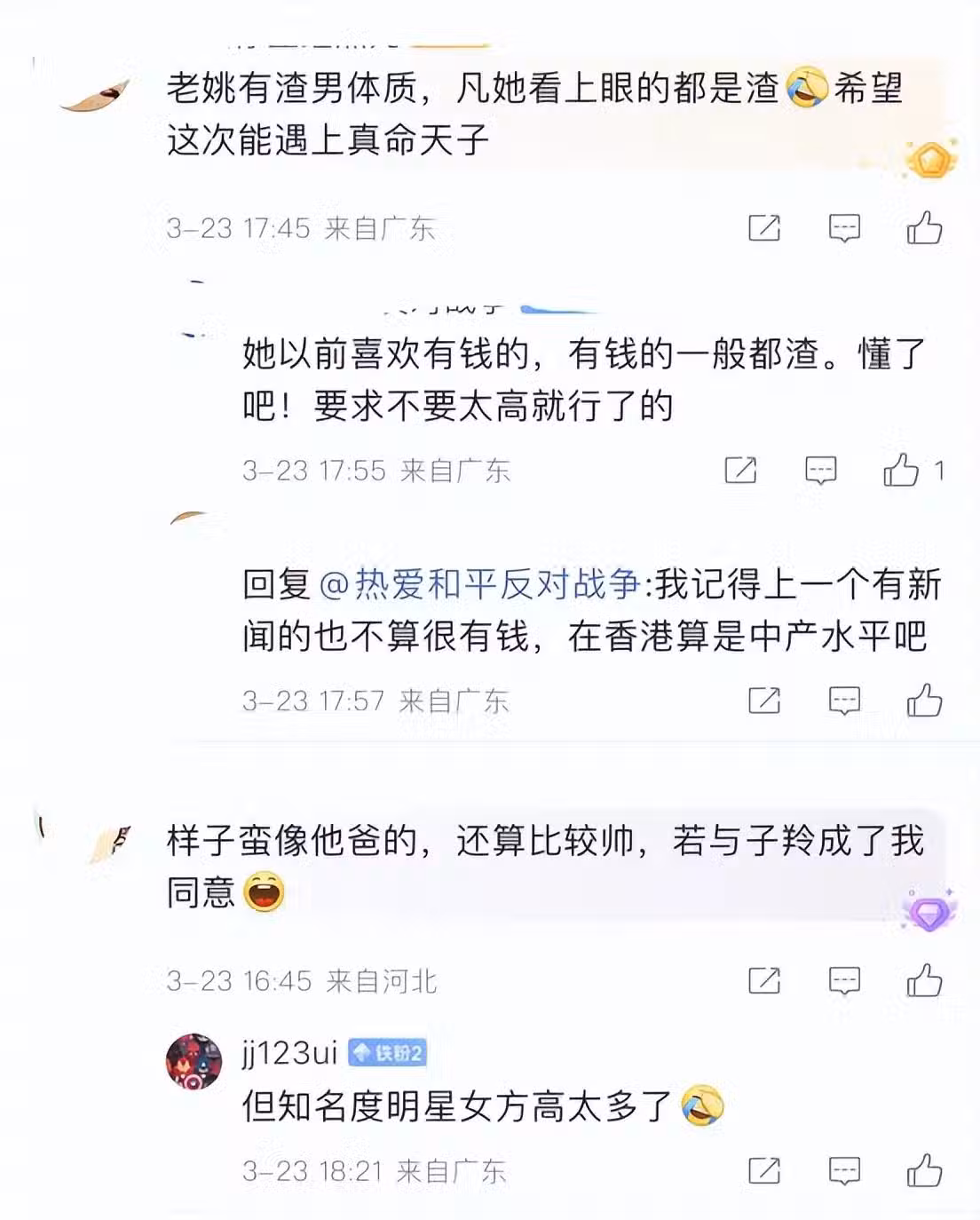Like the comment 样子蛮像他爸的
The image size is (980, 1220).
coord(924,980)
